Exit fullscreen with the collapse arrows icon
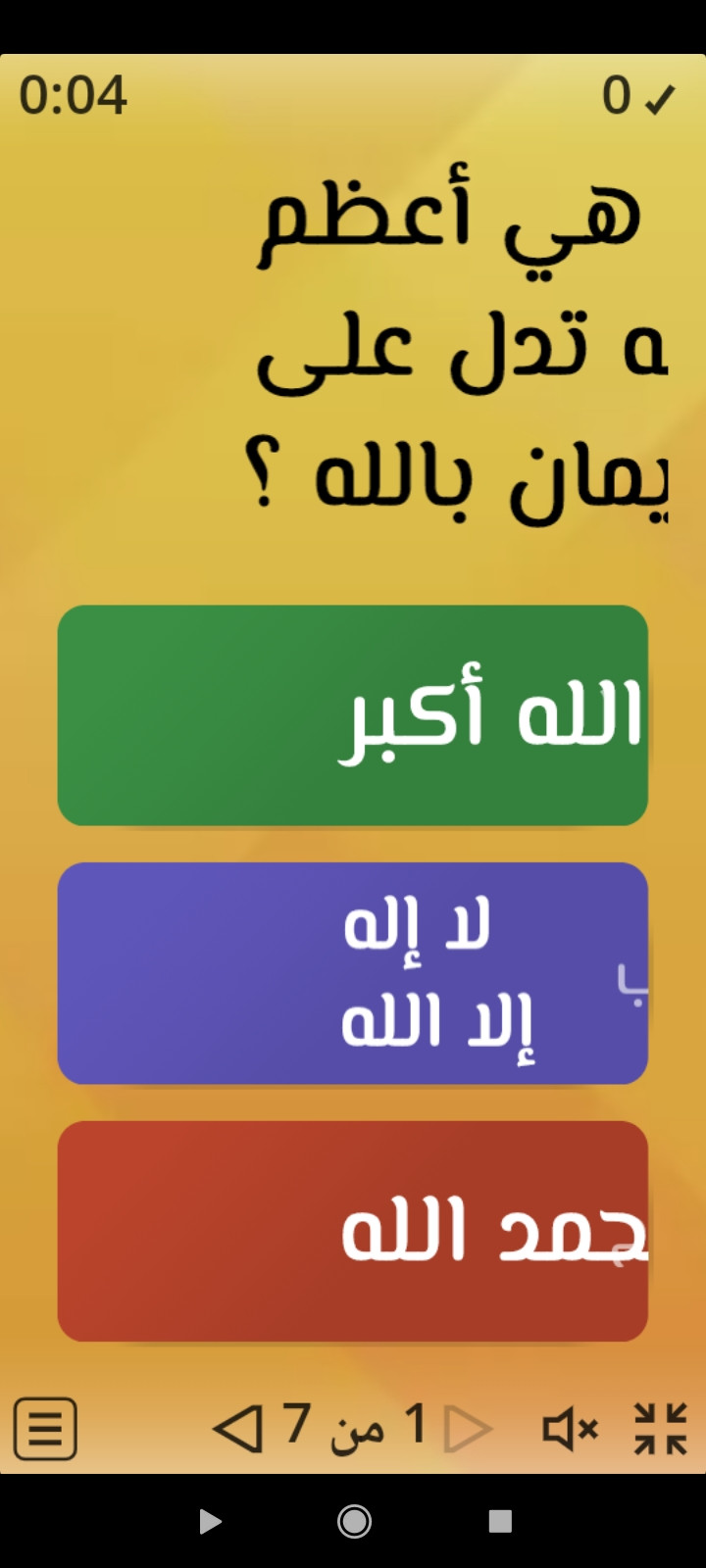 [x=660, y=1428]
